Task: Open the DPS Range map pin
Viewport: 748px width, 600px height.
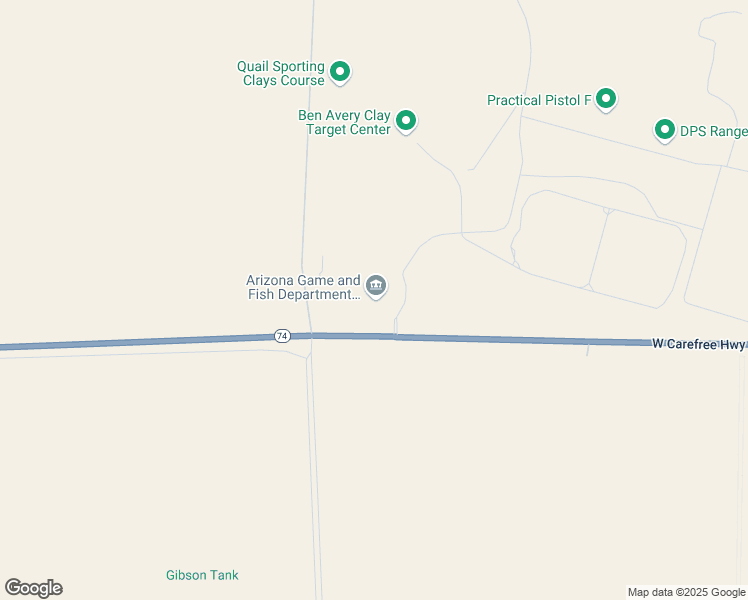Action: click(664, 129)
